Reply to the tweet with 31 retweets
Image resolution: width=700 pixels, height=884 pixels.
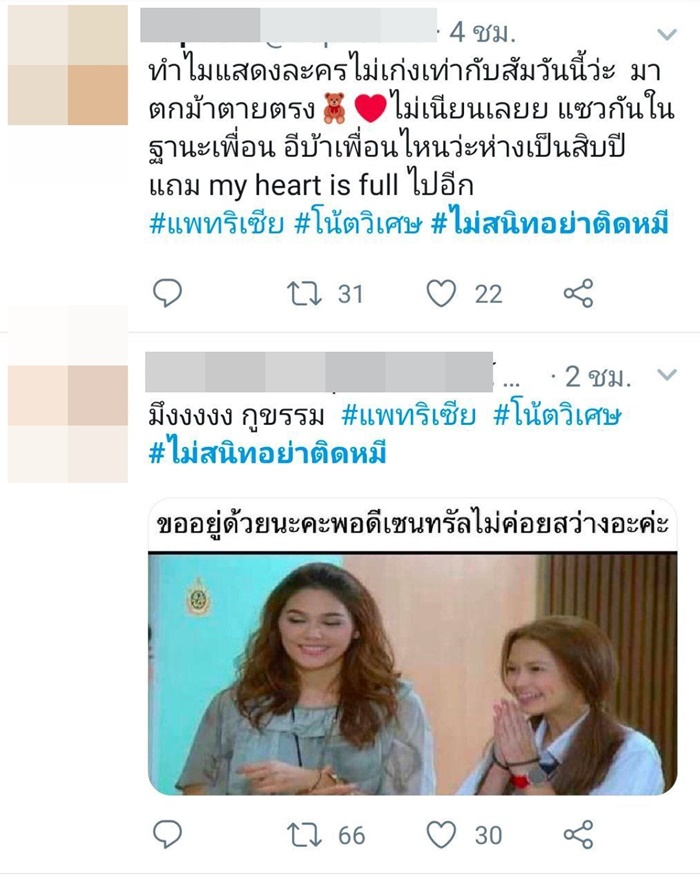click(168, 292)
